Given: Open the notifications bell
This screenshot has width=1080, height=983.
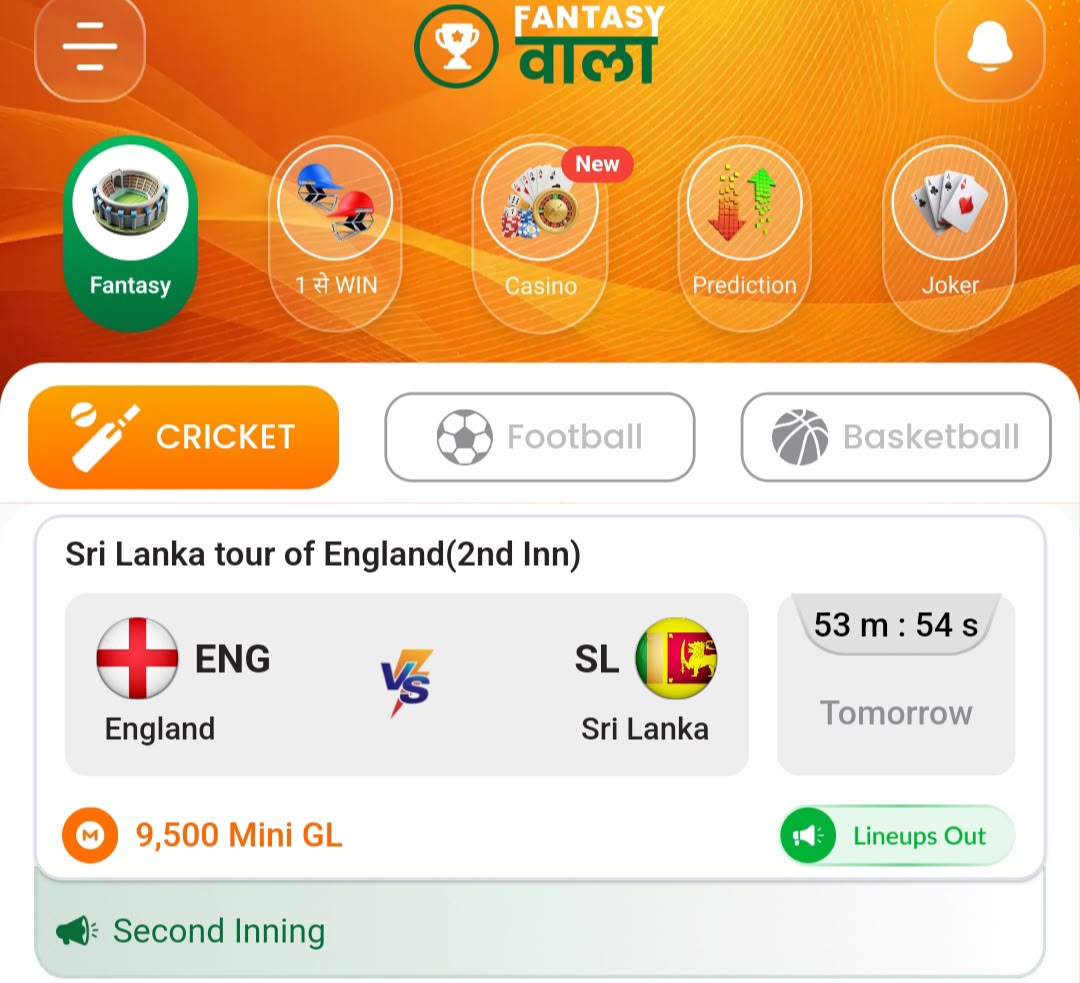Looking at the screenshot, I should click(990, 46).
